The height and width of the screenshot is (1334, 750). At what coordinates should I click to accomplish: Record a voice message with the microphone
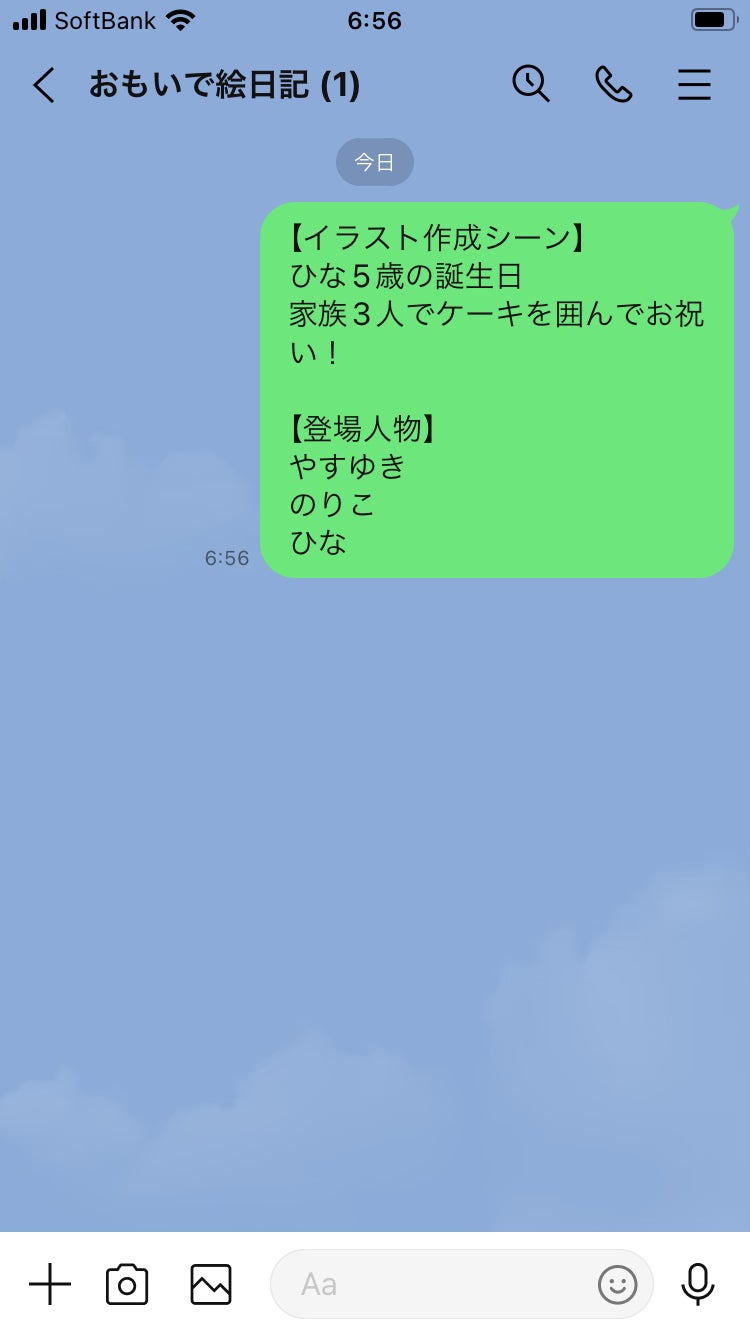click(697, 1284)
